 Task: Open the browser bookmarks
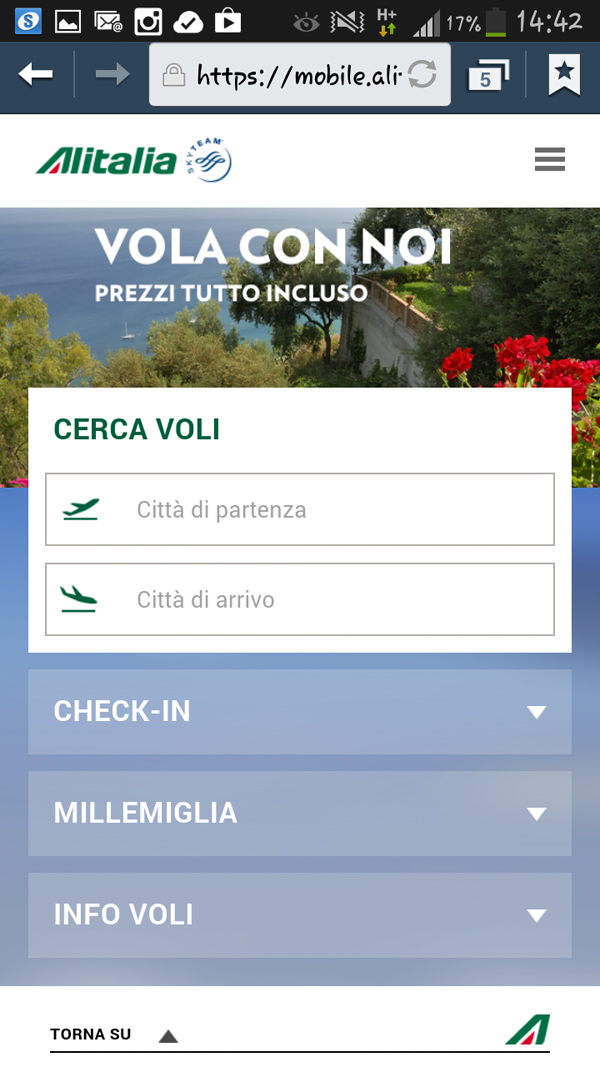click(564, 75)
